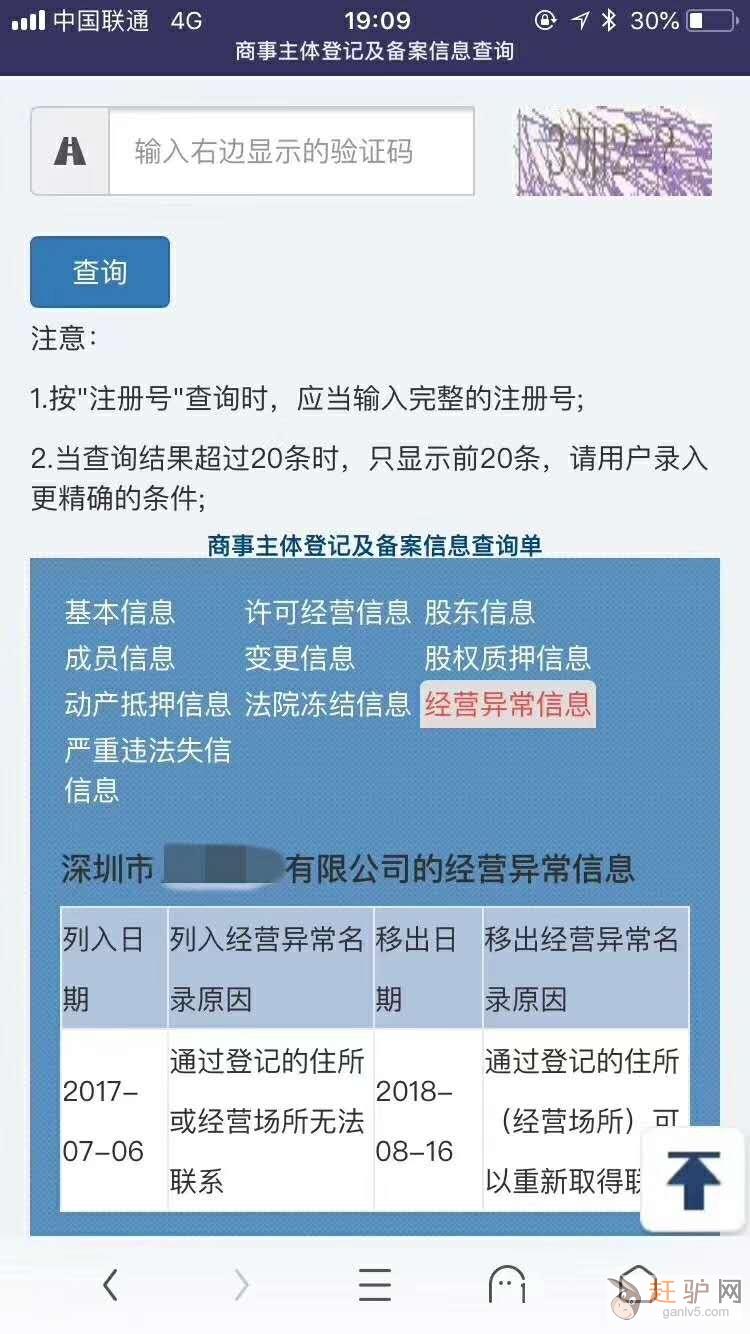Tap the back-to-top arrow button
750x1334 pixels.
click(692, 1180)
